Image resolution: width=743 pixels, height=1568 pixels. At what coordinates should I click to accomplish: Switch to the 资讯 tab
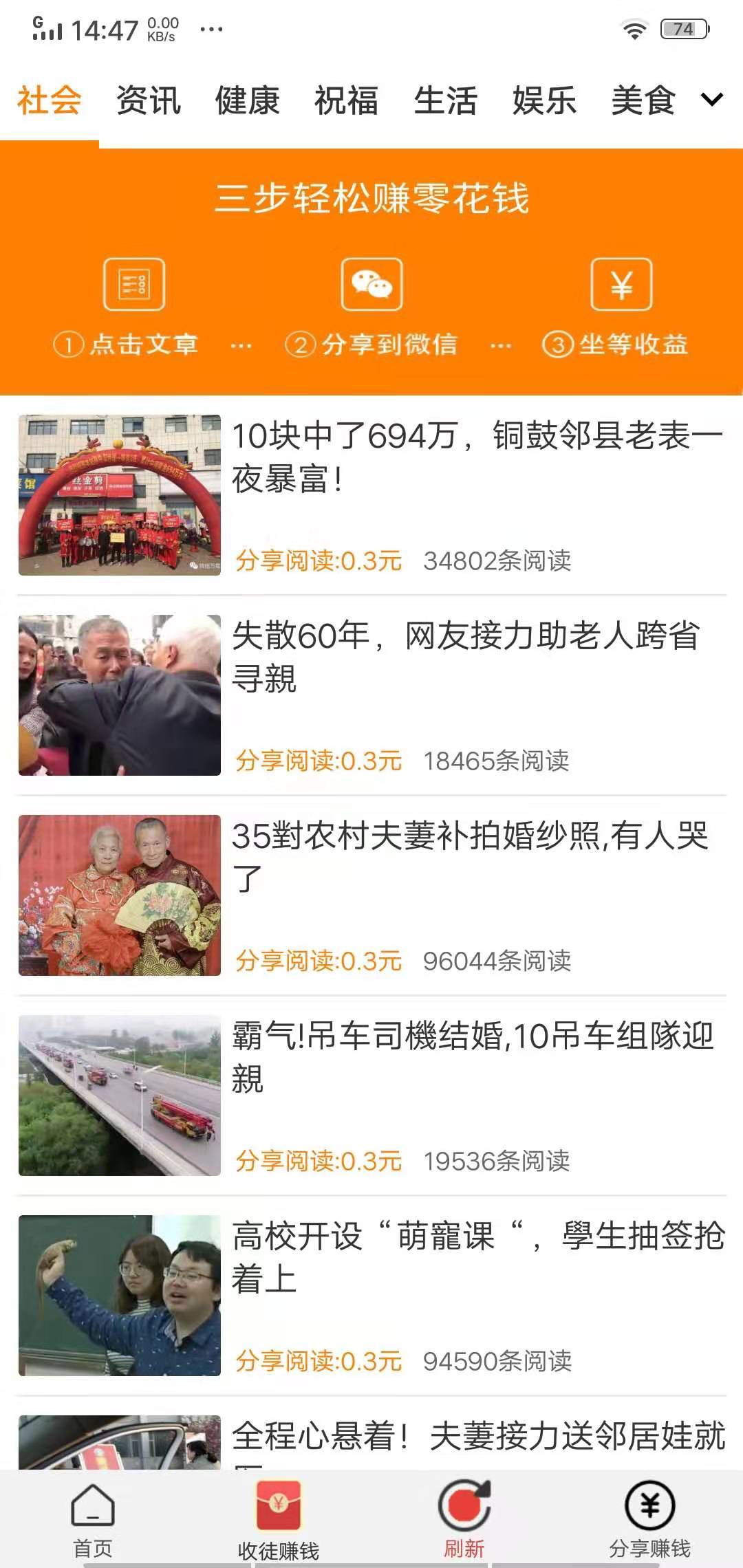[148, 102]
